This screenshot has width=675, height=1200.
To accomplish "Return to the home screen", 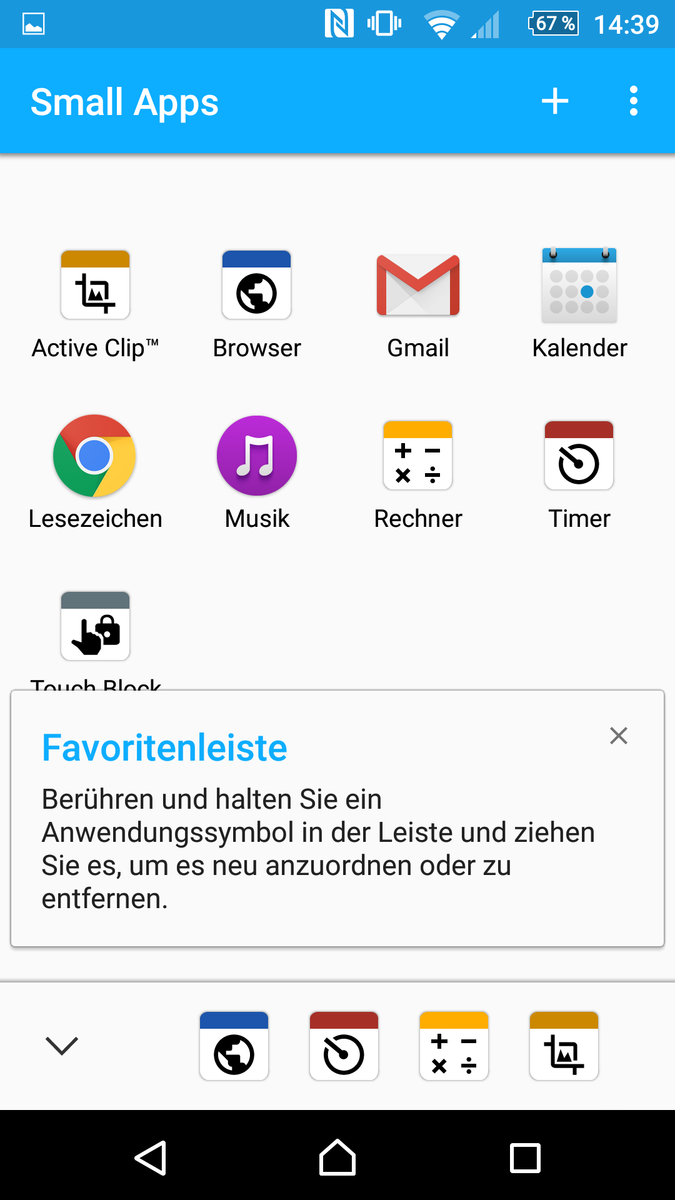I will (337, 1157).
